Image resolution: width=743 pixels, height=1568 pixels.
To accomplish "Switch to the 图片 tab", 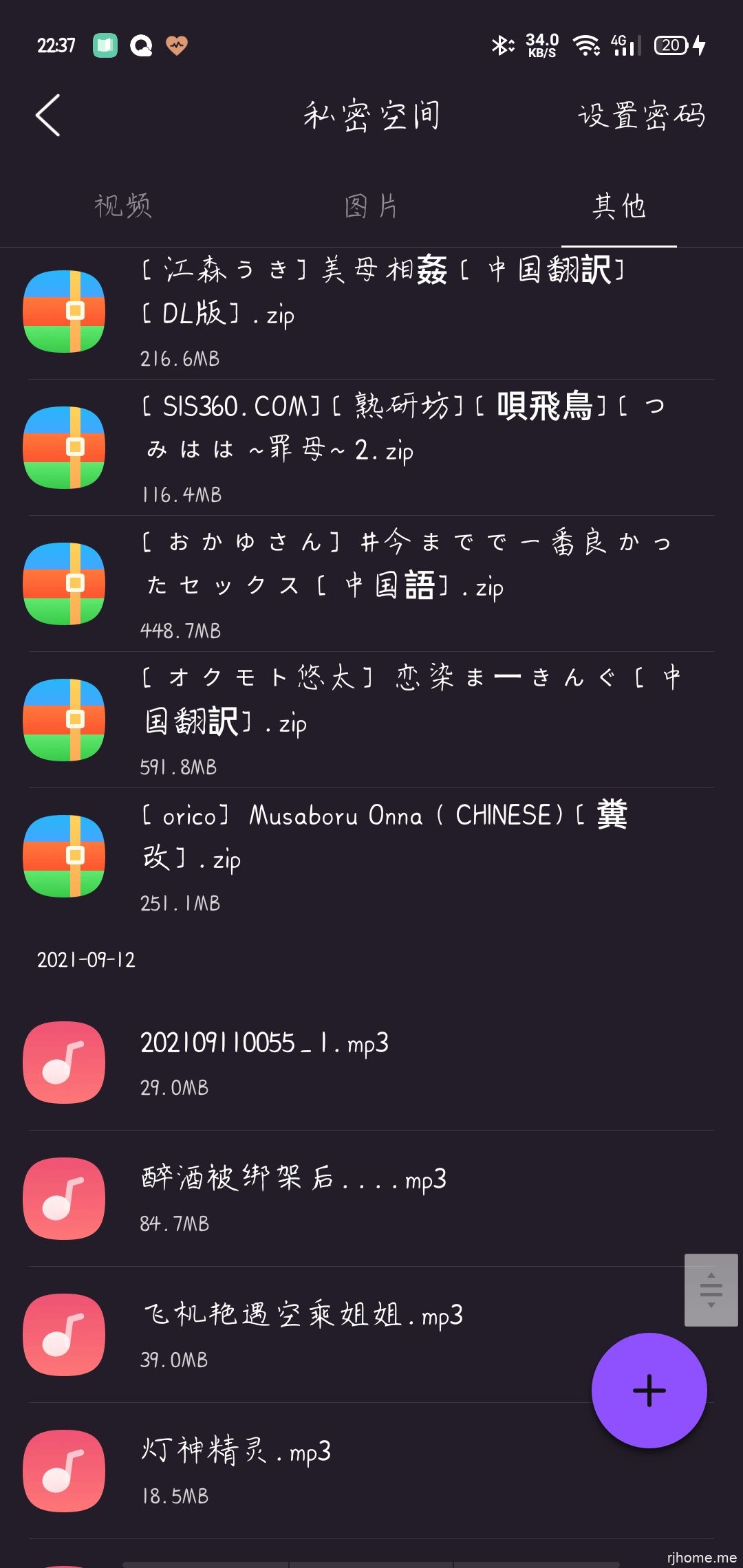I will tap(371, 206).
